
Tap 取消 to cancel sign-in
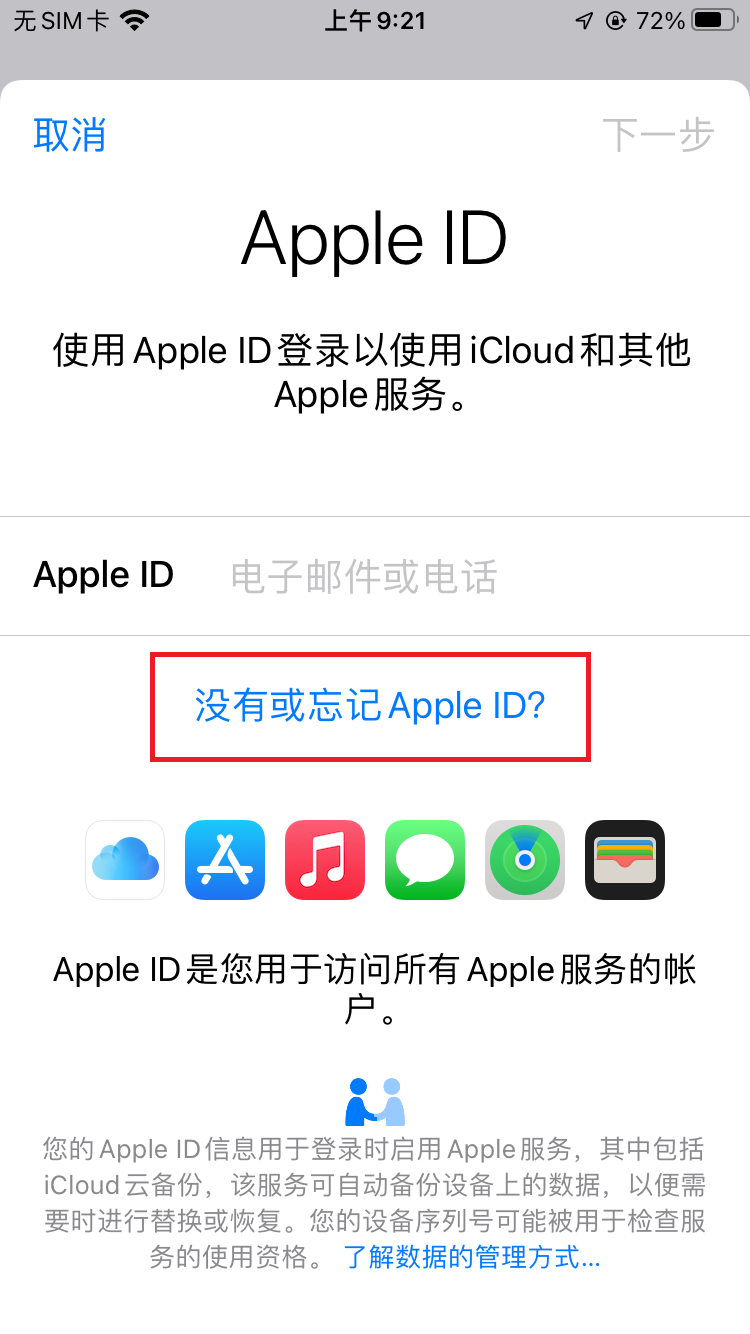coord(70,135)
